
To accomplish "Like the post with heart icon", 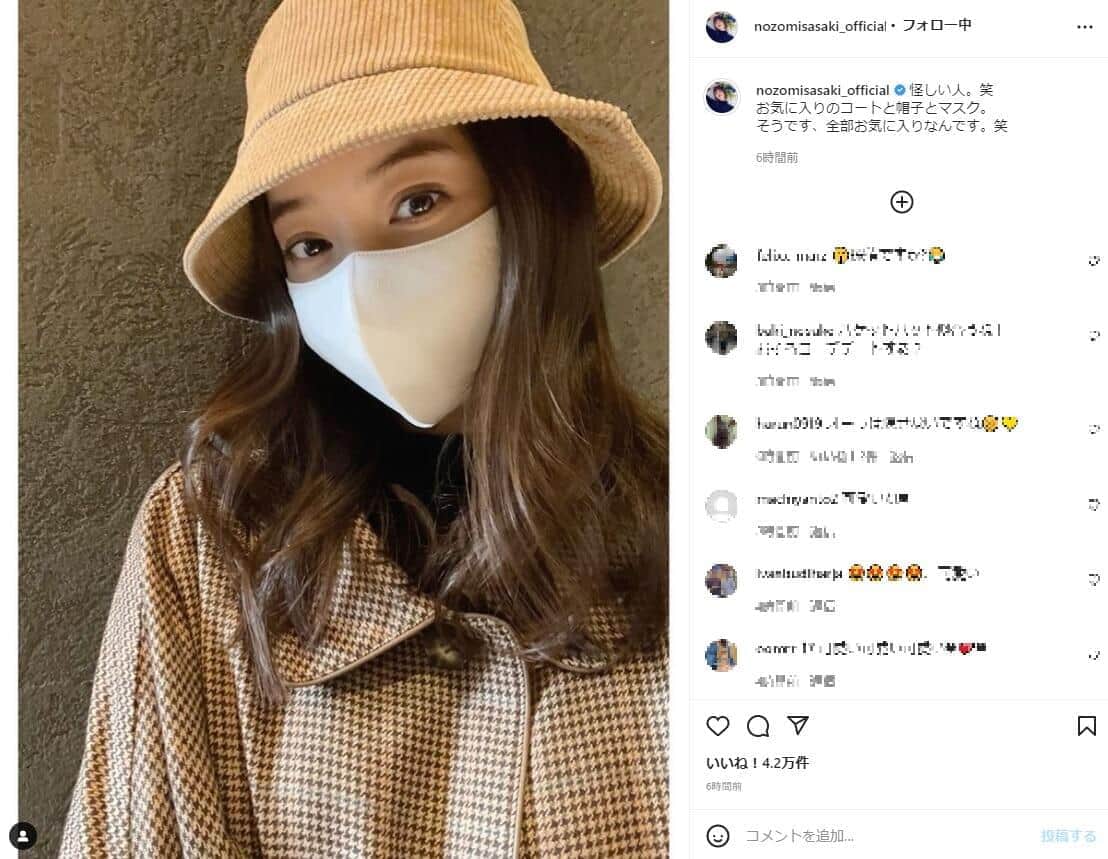I will (717, 726).
